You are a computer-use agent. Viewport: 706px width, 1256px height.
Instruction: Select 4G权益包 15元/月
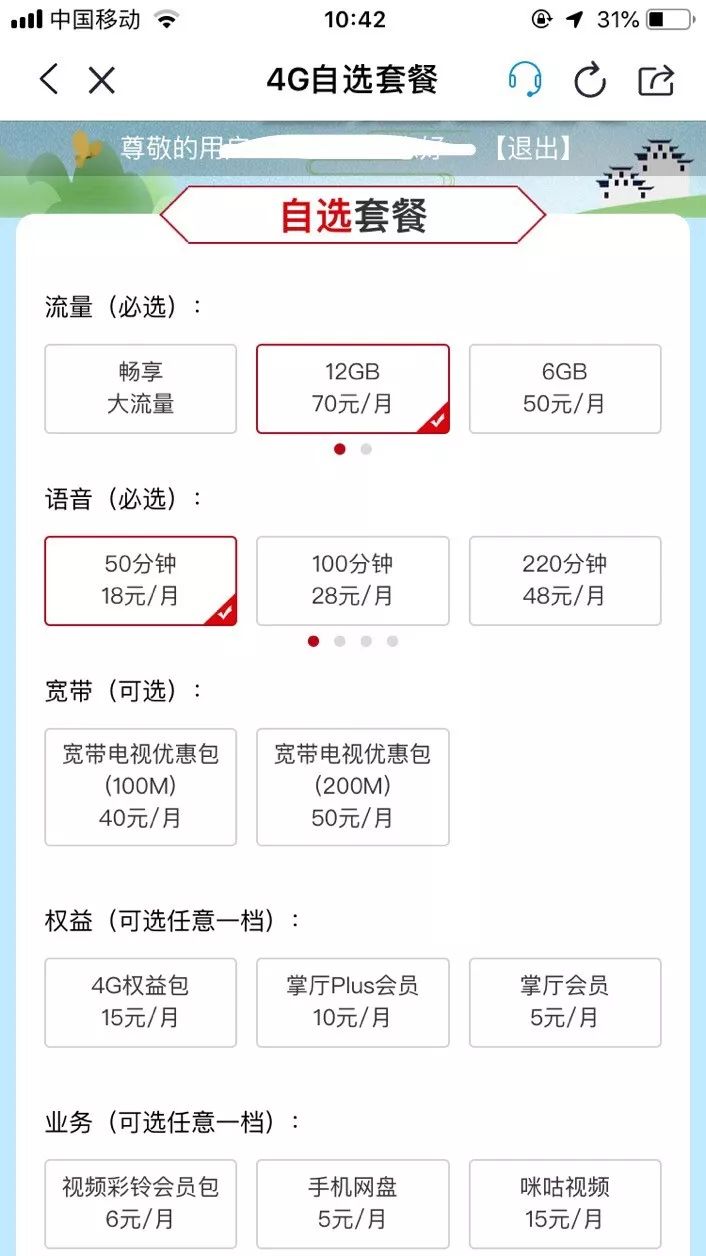(141, 1002)
